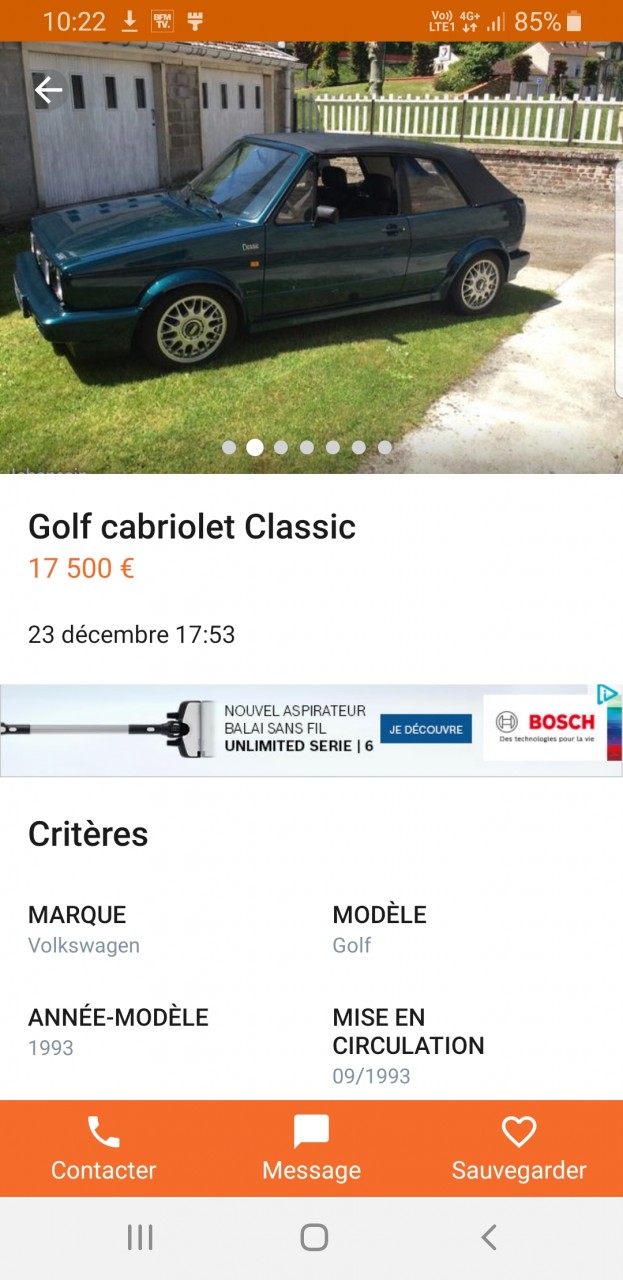The height and width of the screenshot is (1280, 623).
Task: Send a message to the seller
Action: pyautogui.click(x=311, y=1148)
